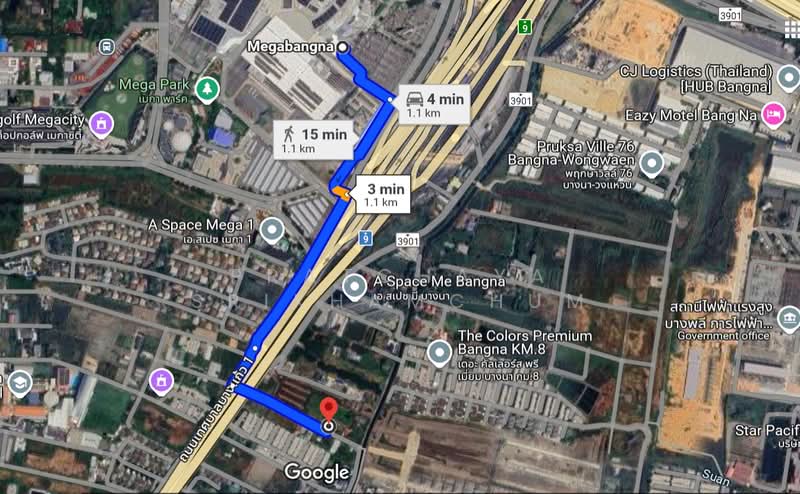Tap the red destination pin
This screenshot has height=494, width=800.
pos(328,411)
